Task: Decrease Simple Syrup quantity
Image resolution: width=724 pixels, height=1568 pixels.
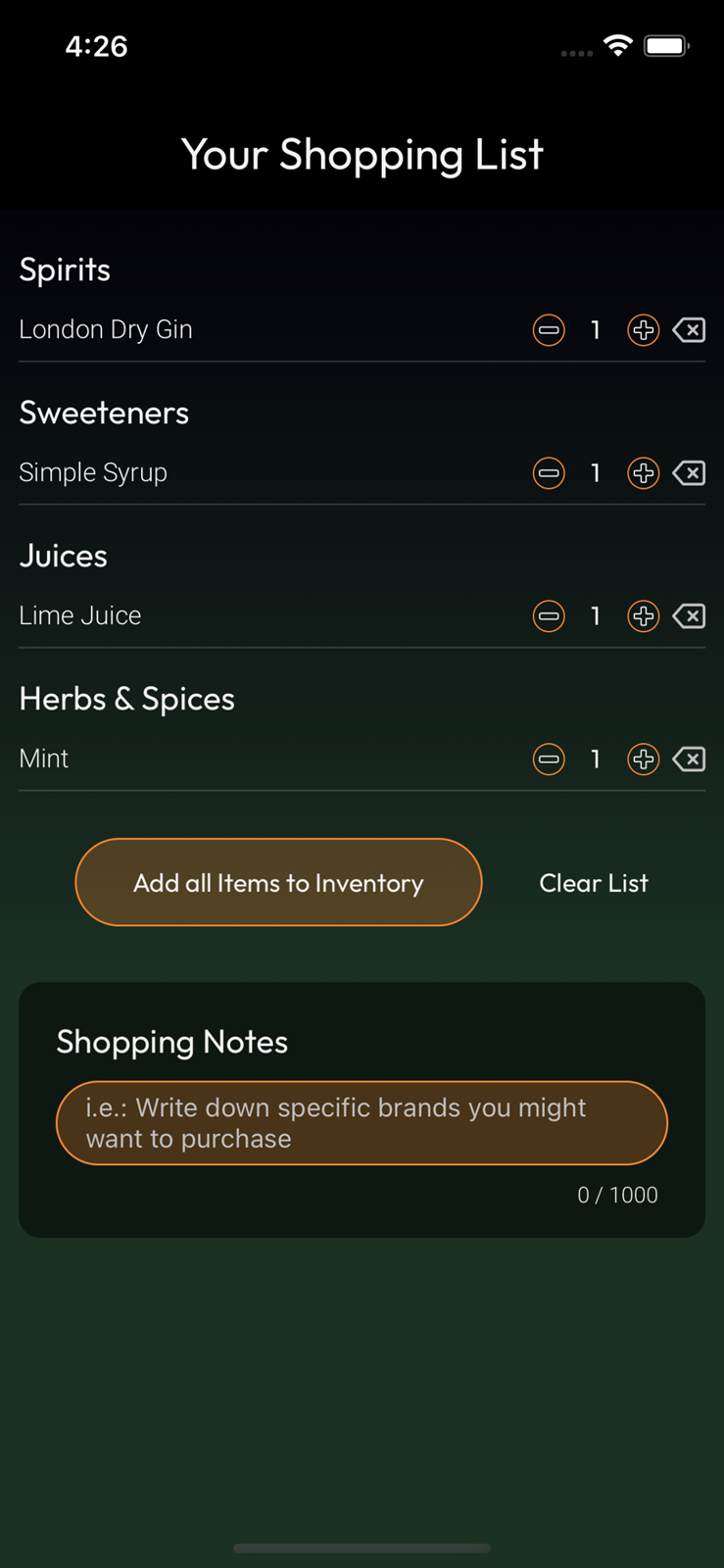Action: pyautogui.click(x=549, y=473)
